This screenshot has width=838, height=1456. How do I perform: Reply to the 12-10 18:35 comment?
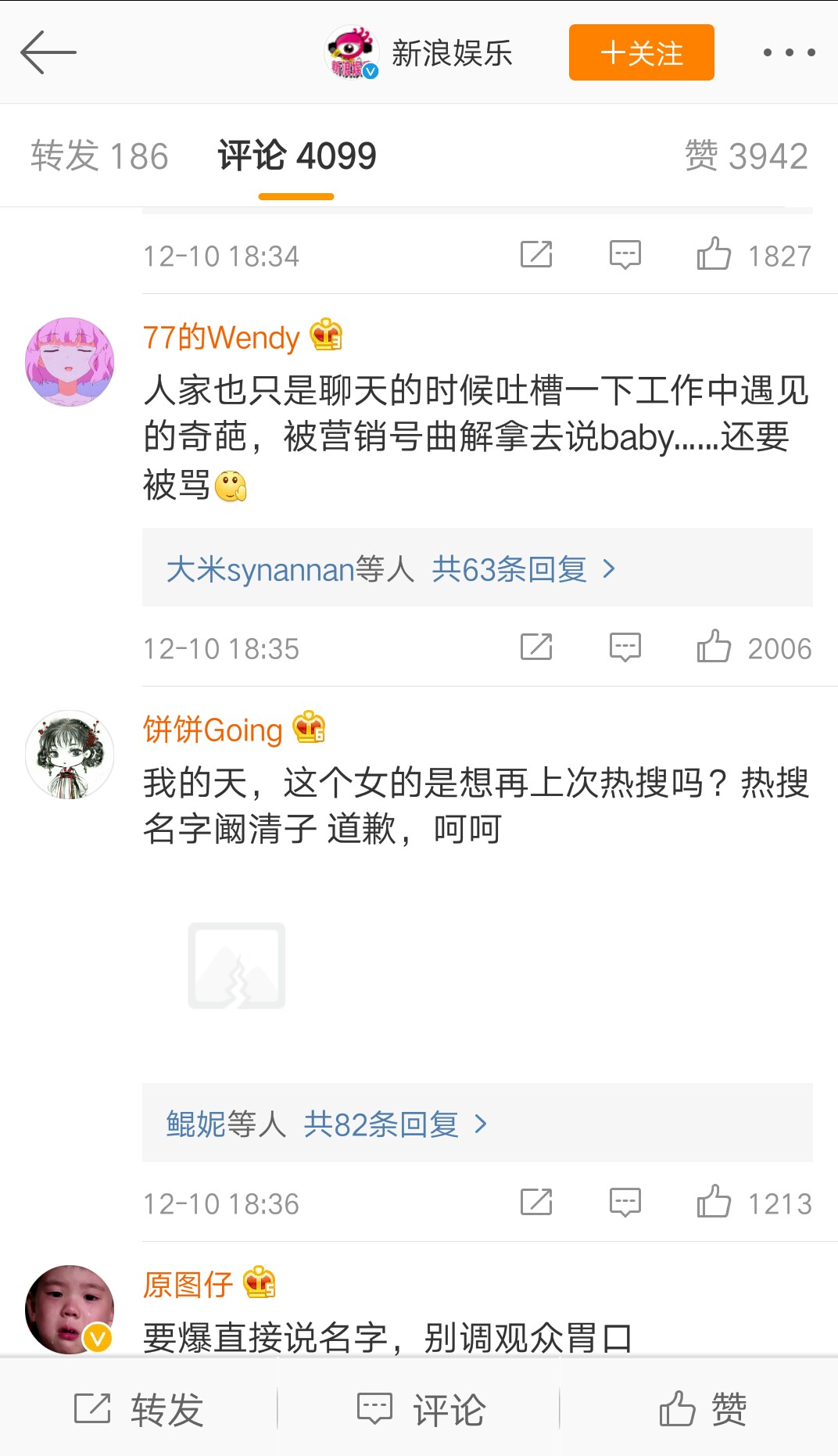(625, 647)
